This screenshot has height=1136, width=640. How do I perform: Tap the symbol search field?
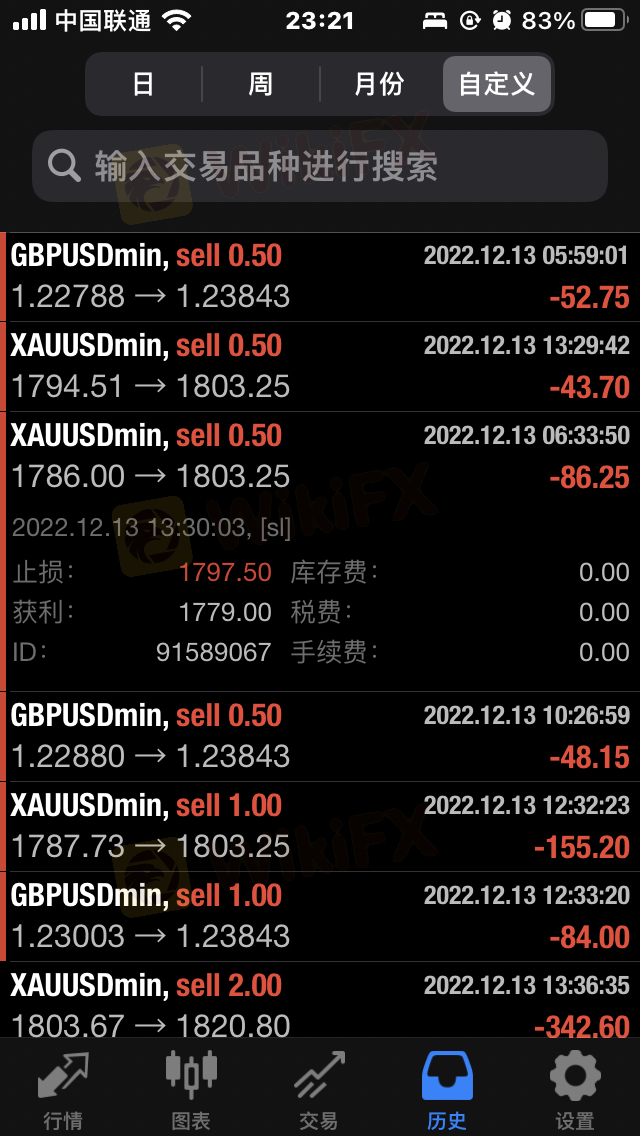[x=320, y=167]
